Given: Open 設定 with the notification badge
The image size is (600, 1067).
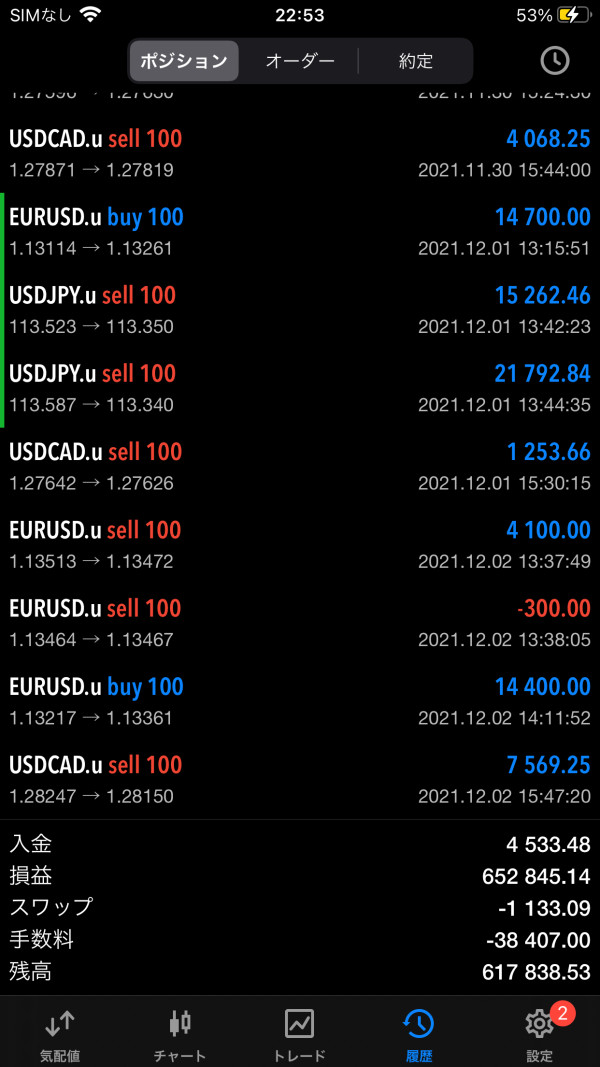Looking at the screenshot, I should point(540,1033).
